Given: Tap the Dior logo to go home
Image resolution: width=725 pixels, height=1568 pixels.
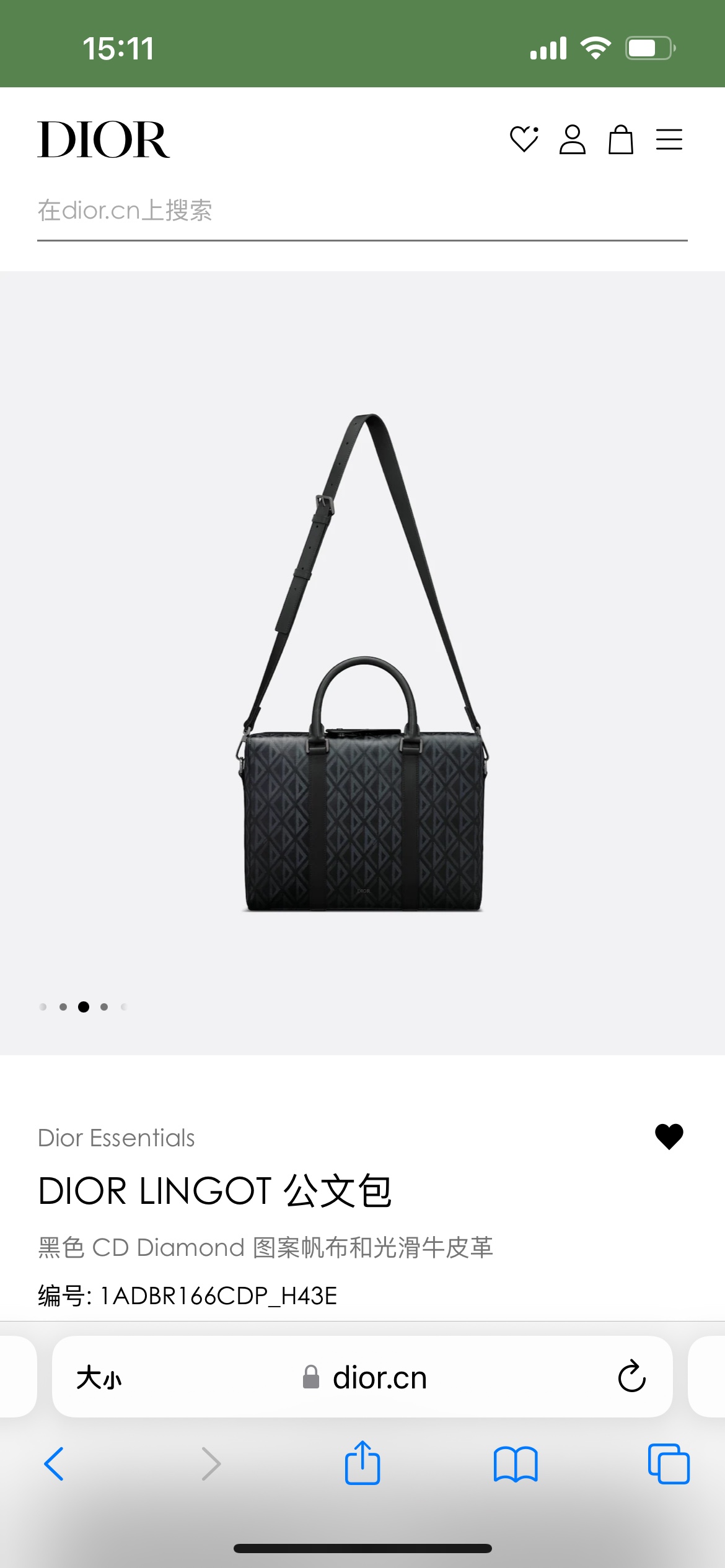Looking at the screenshot, I should click(x=103, y=140).
